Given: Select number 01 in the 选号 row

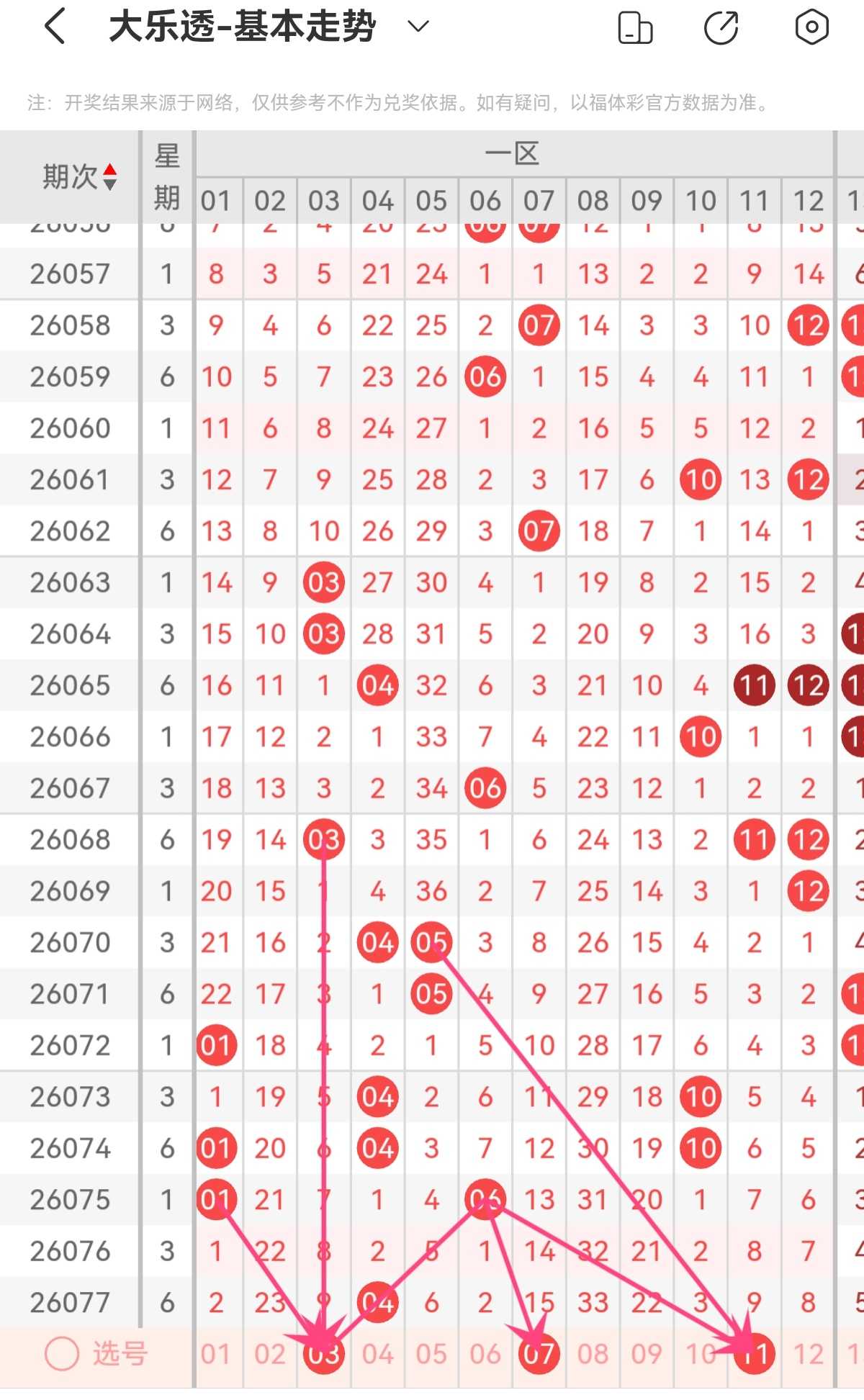Looking at the screenshot, I should point(216,1354).
